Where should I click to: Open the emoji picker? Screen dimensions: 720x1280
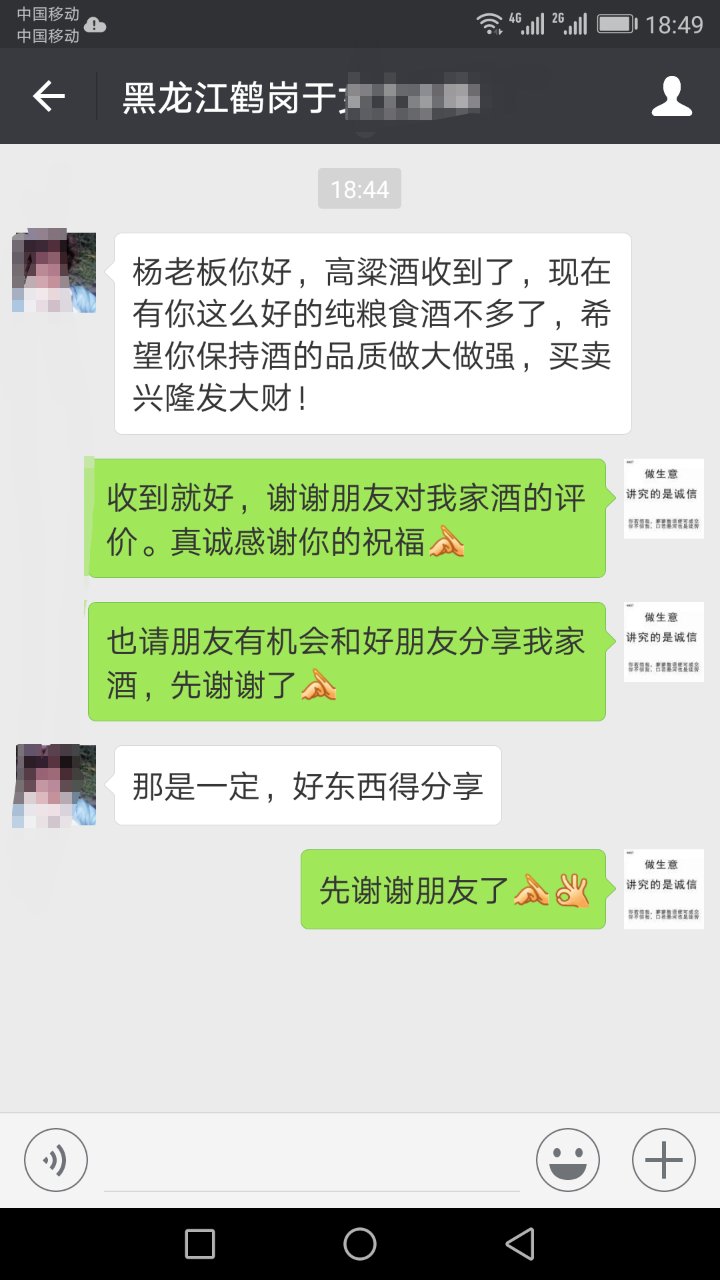tap(567, 1160)
